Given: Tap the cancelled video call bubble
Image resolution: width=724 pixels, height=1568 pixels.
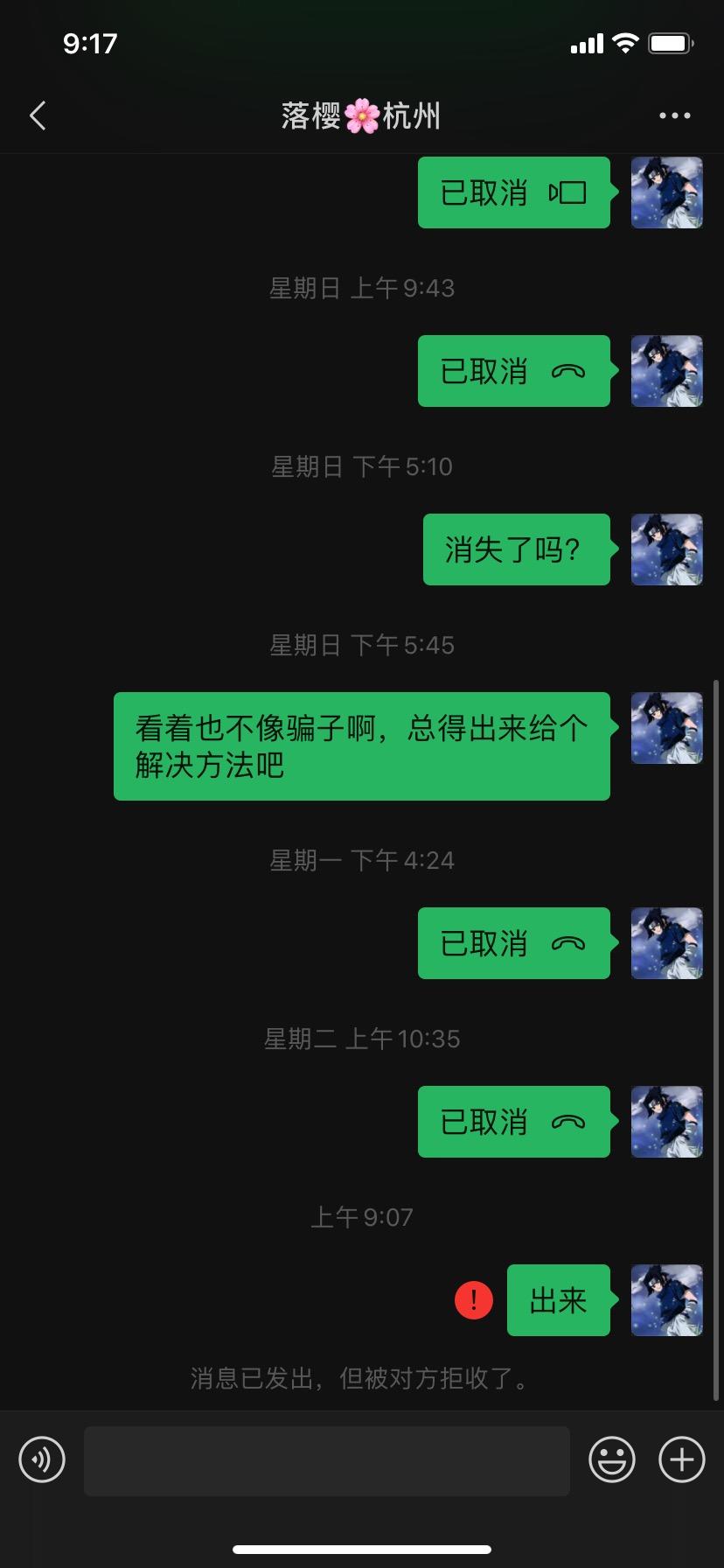Looking at the screenshot, I should click(513, 192).
